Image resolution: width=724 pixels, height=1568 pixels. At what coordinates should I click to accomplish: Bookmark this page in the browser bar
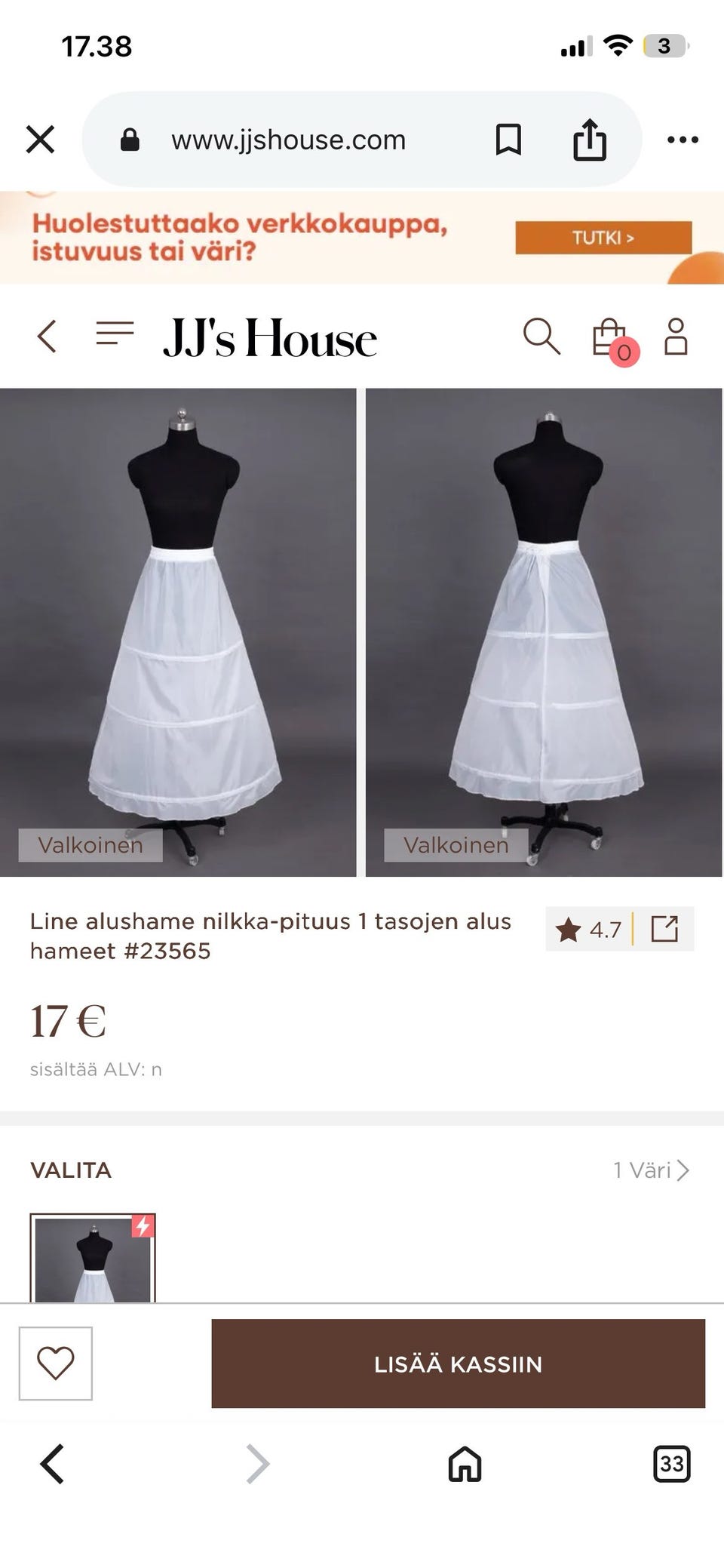point(508,140)
